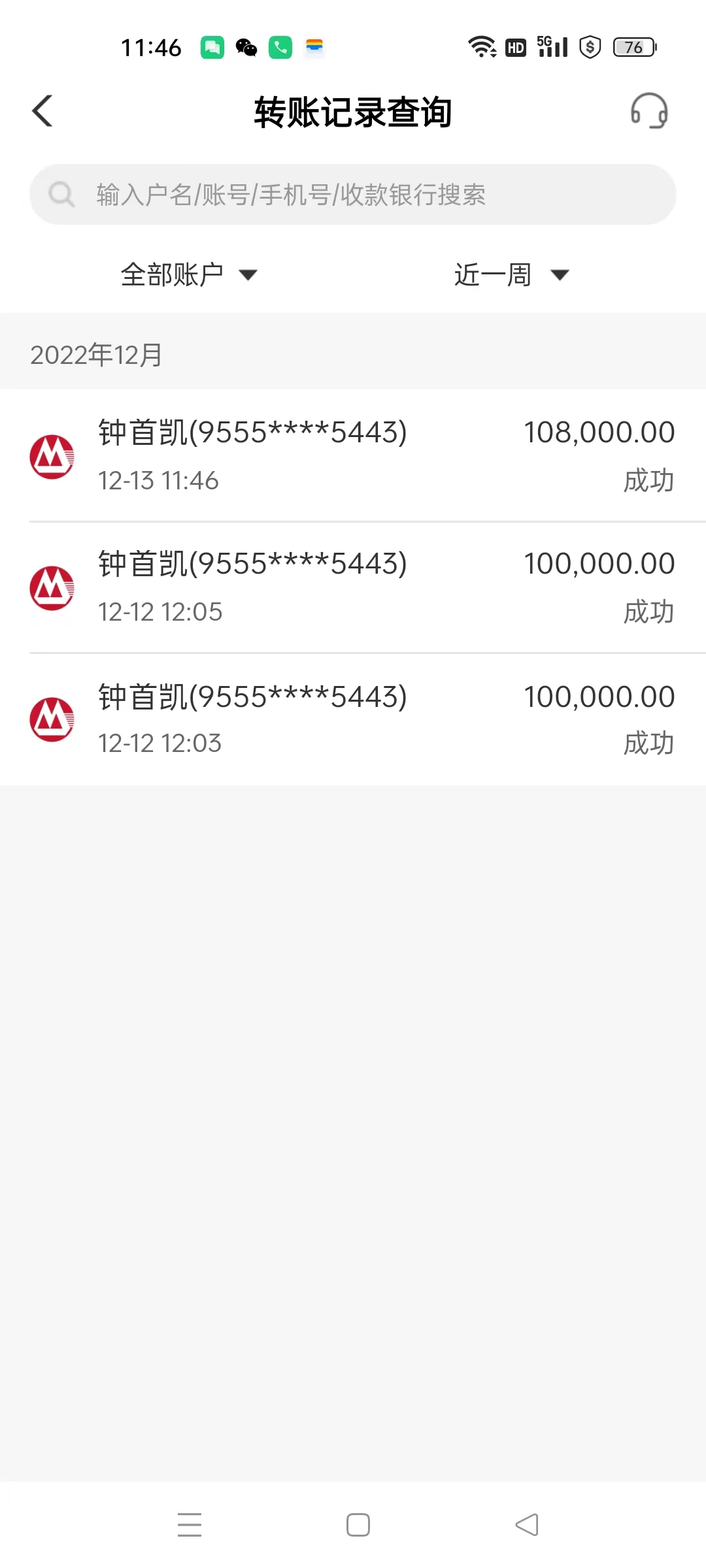Tap the system home button
This screenshot has width=706, height=1568.
click(x=358, y=1525)
